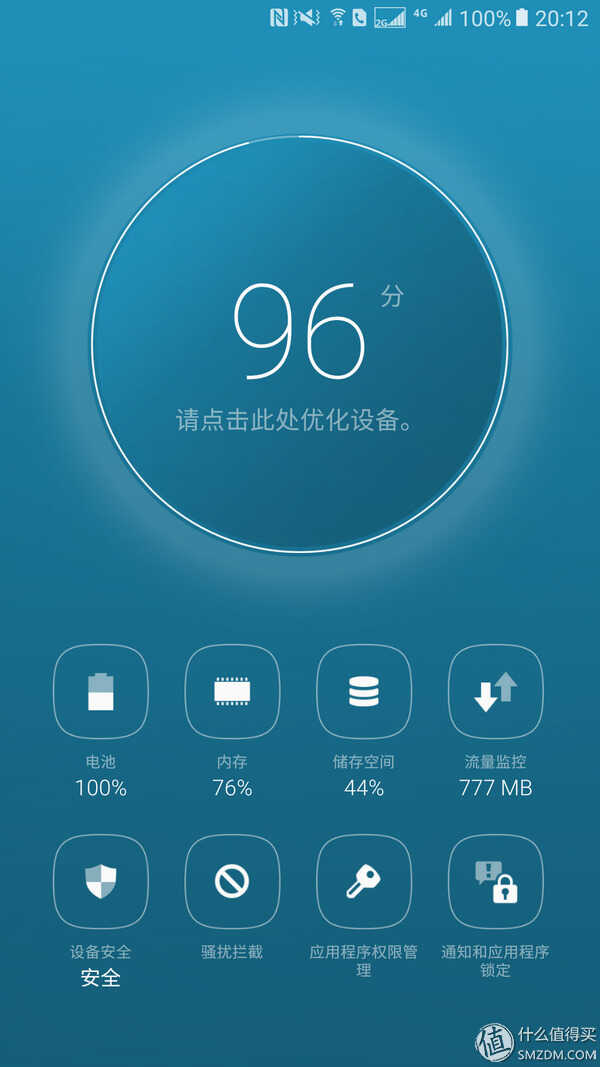Viewport: 600px width, 1067px height.
Task: Open Device security (设备安全)
Action: pos(101,881)
